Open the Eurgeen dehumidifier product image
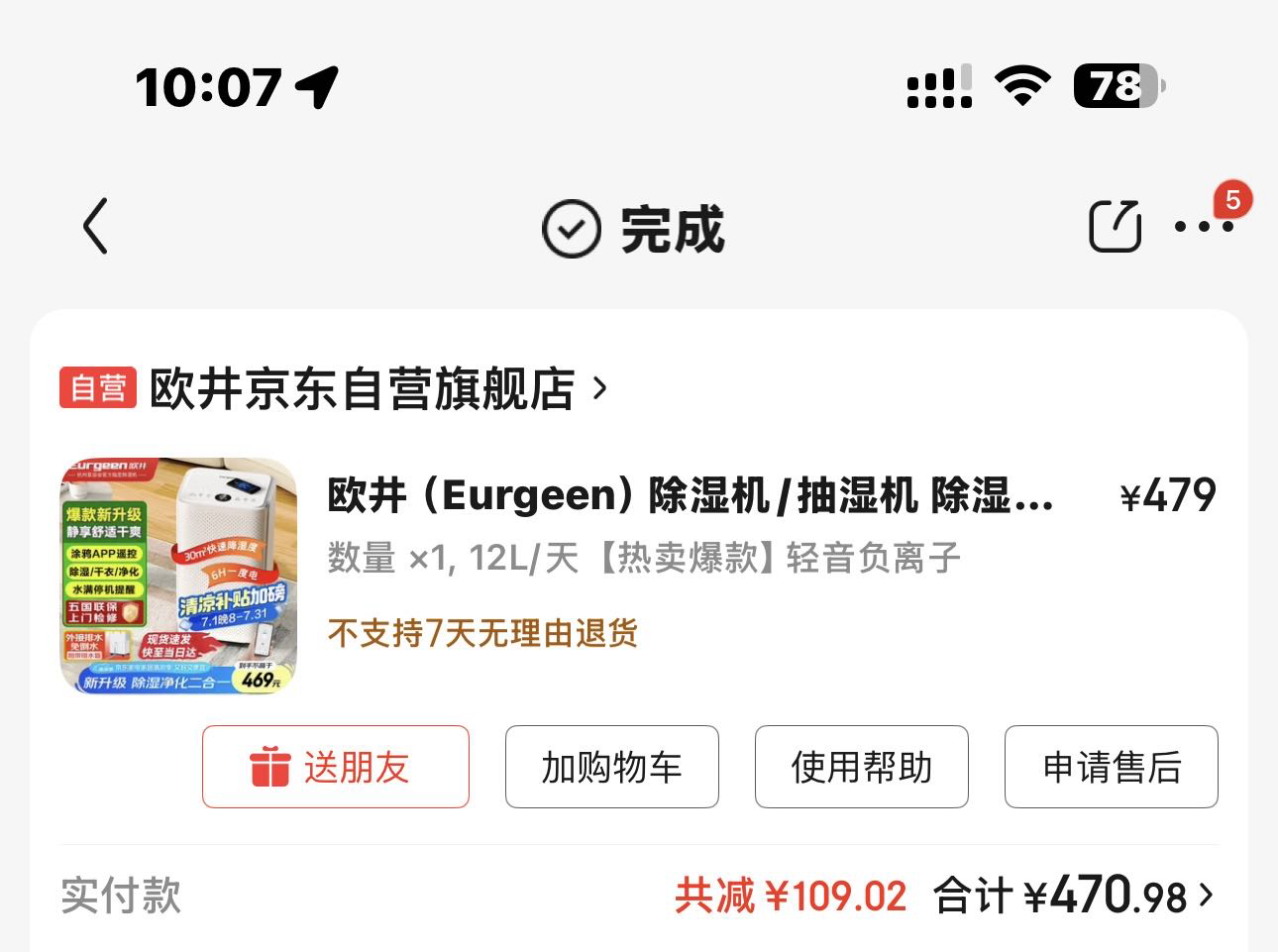The image size is (1278, 952). pos(178,576)
